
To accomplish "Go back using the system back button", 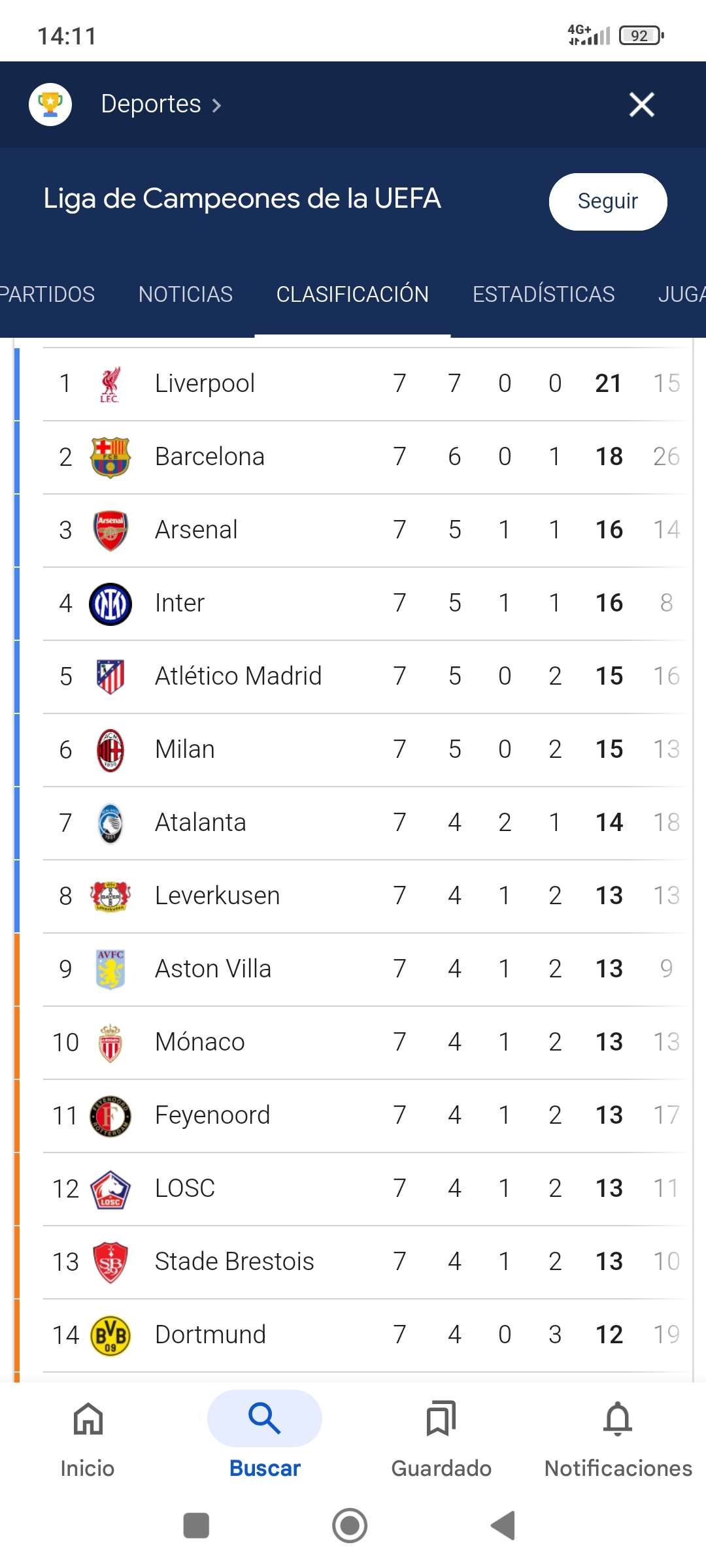I will [x=503, y=1526].
